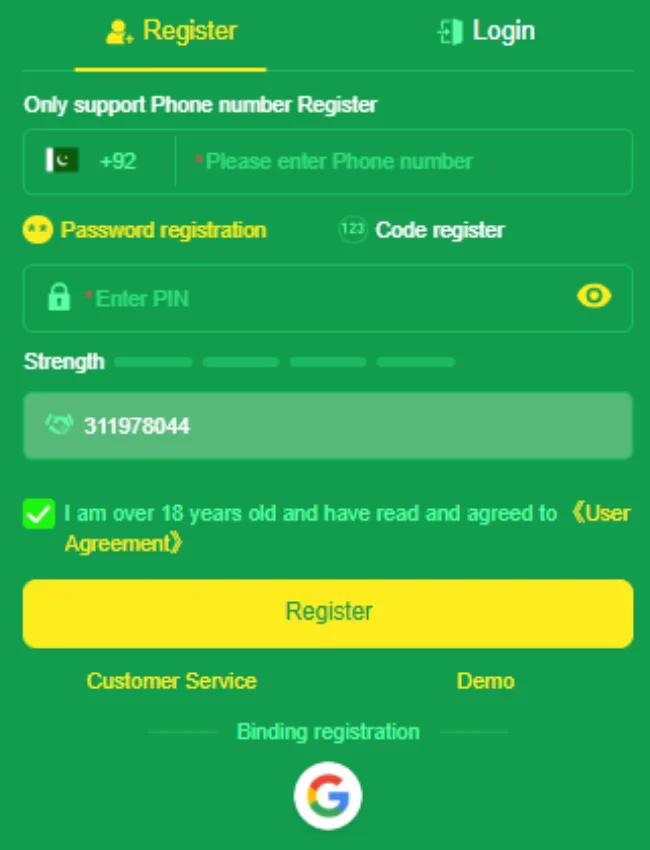This screenshot has width=650, height=850.
Task: Choose Password registration option
Action: (145, 230)
